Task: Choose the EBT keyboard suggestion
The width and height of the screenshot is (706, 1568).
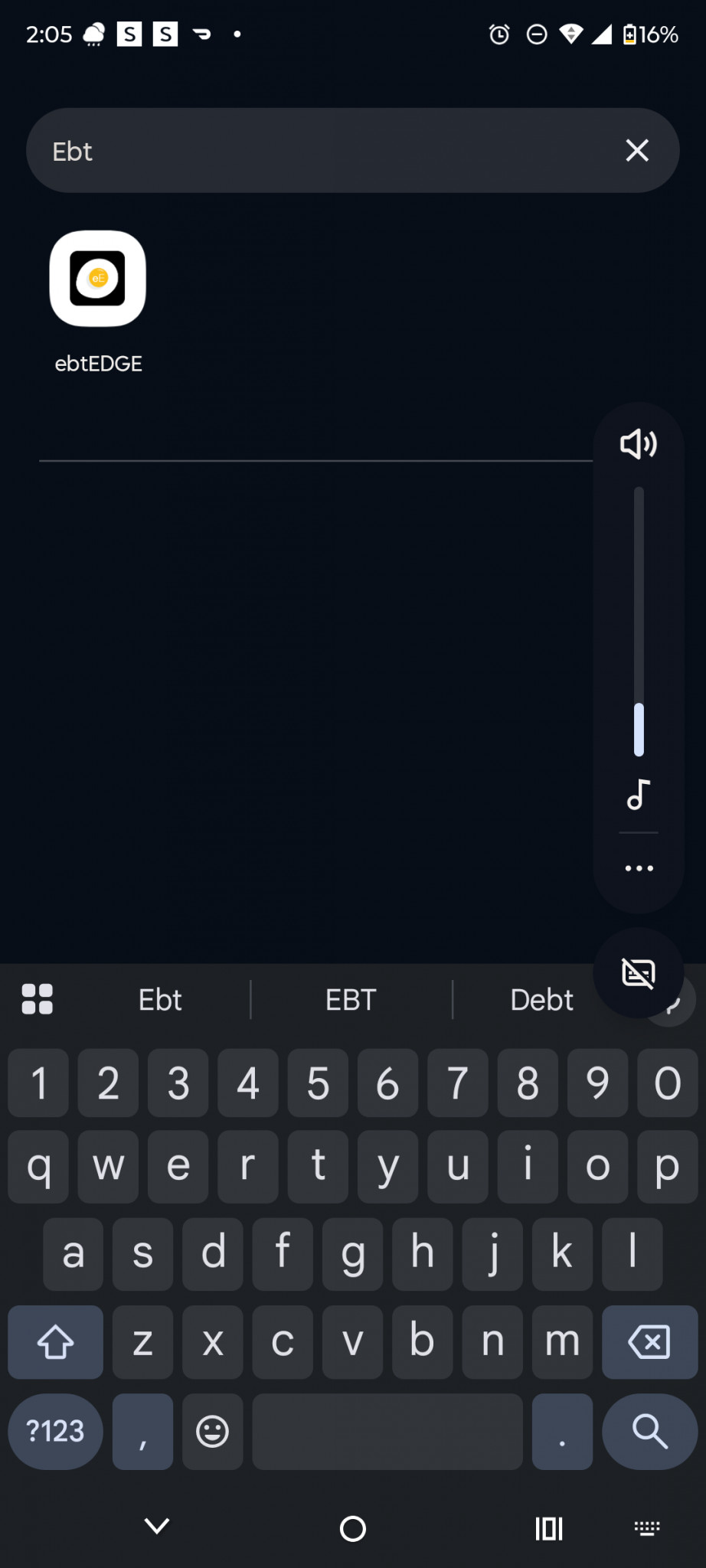Action: tap(351, 1000)
